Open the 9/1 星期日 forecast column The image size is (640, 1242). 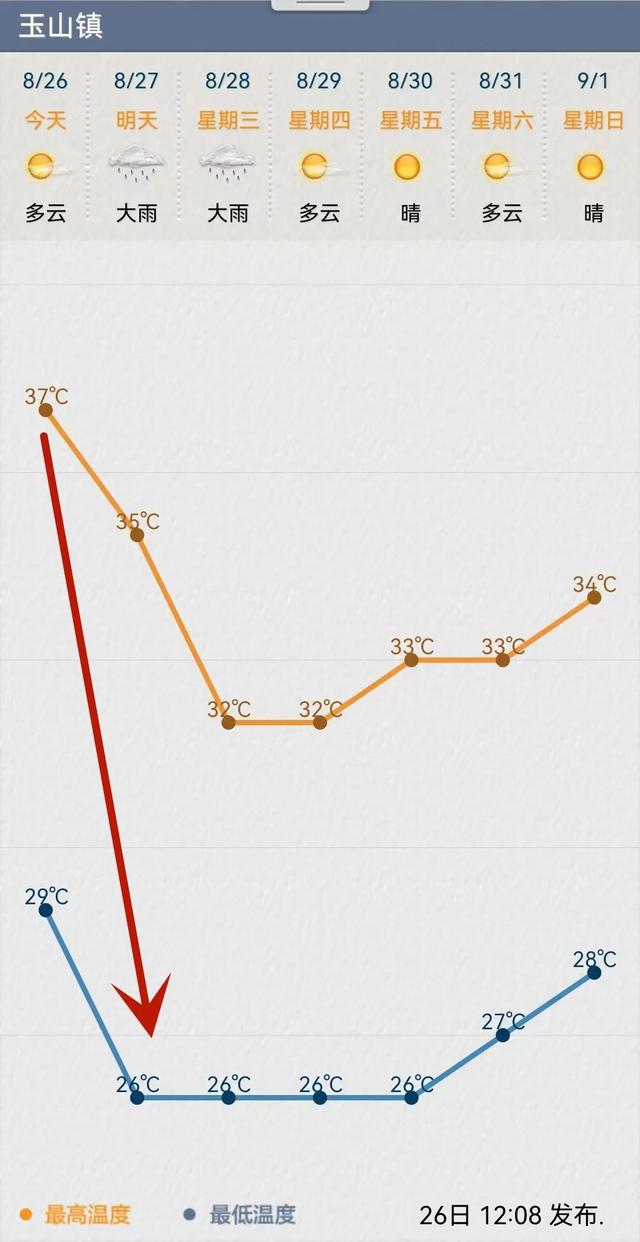[593, 146]
